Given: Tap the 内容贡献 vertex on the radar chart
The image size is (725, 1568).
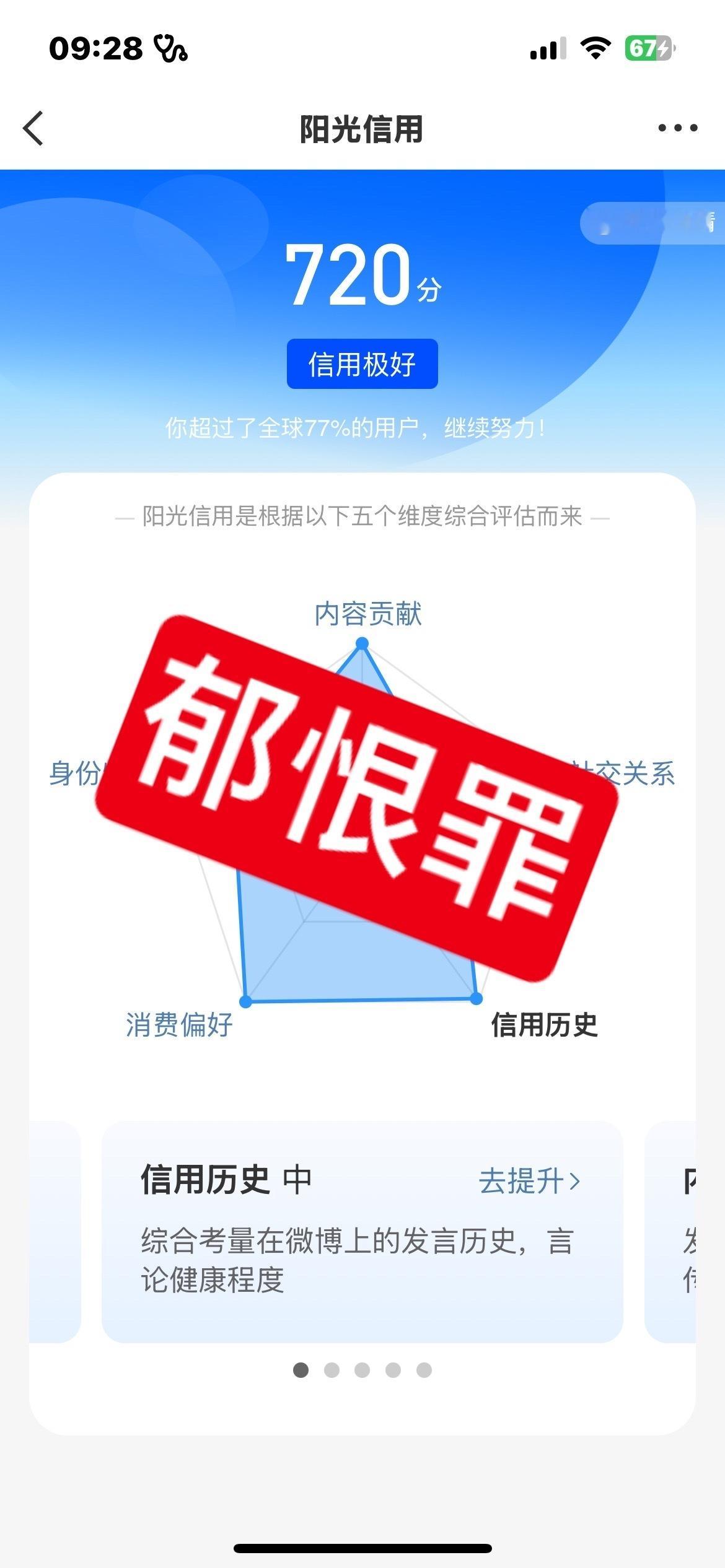Looking at the screenshot, I should (x=362, y=644).
